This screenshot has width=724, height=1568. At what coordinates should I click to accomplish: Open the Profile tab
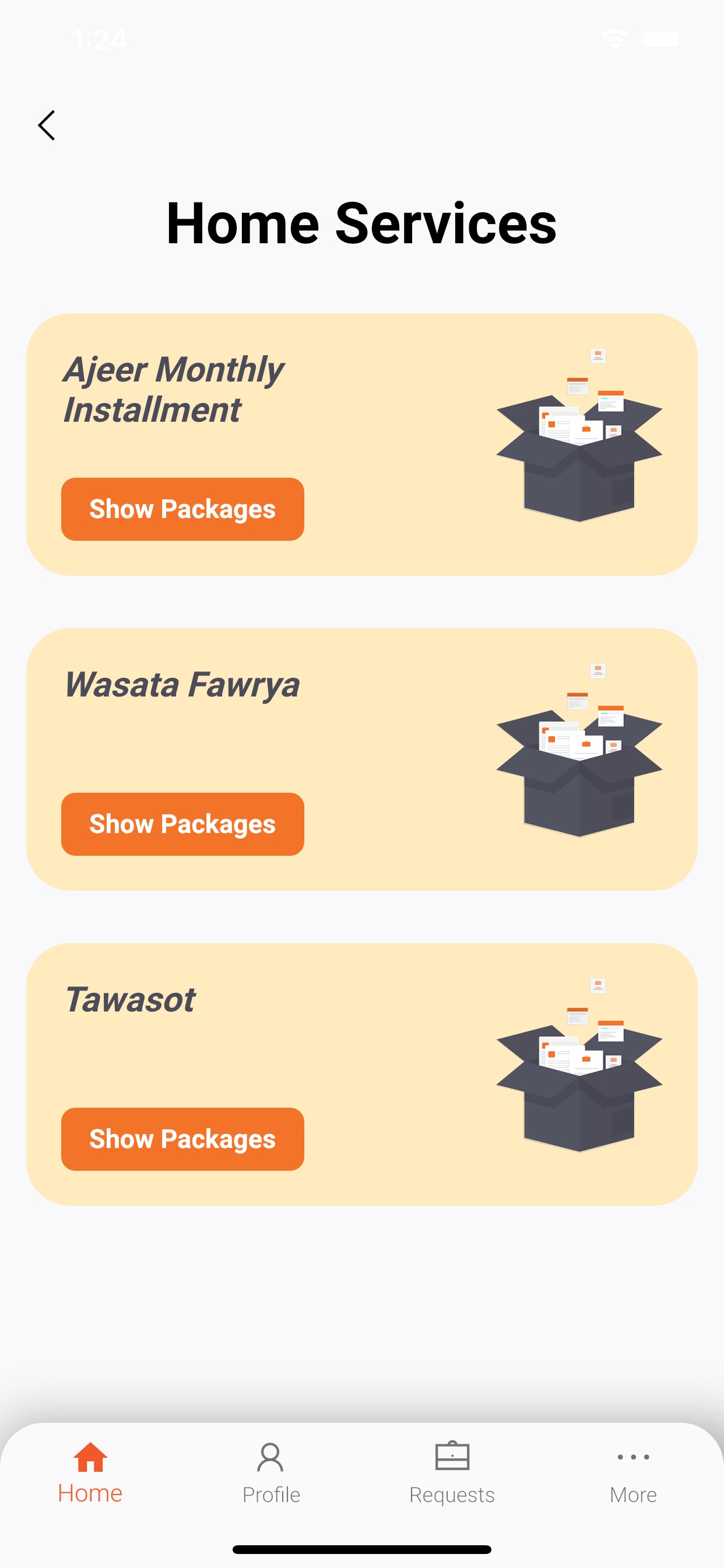[270, 1472]
